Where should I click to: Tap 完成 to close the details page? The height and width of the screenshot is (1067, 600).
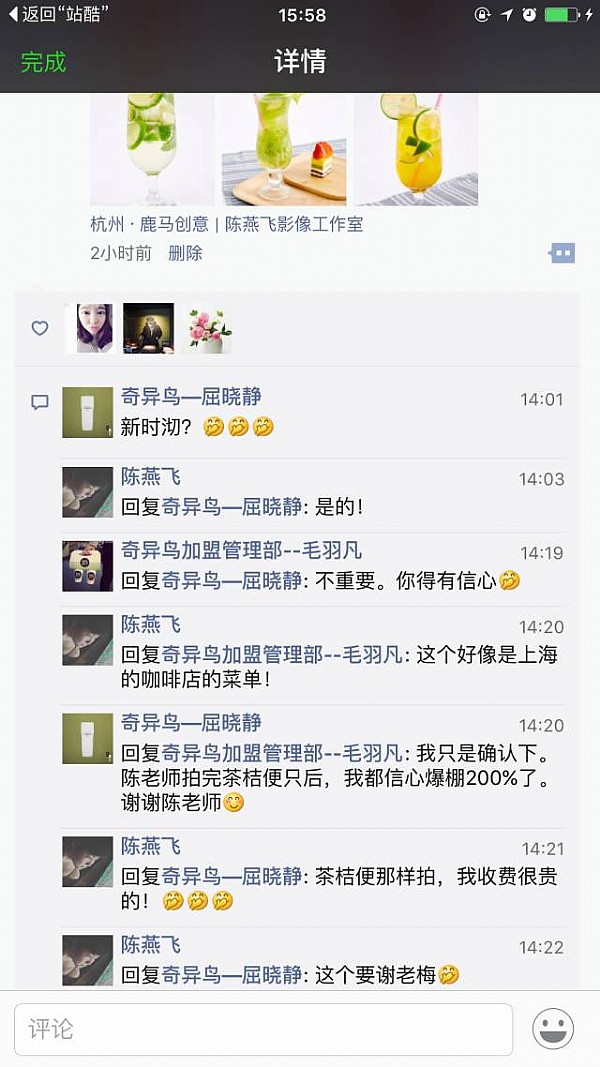click(x=44, y=62)
